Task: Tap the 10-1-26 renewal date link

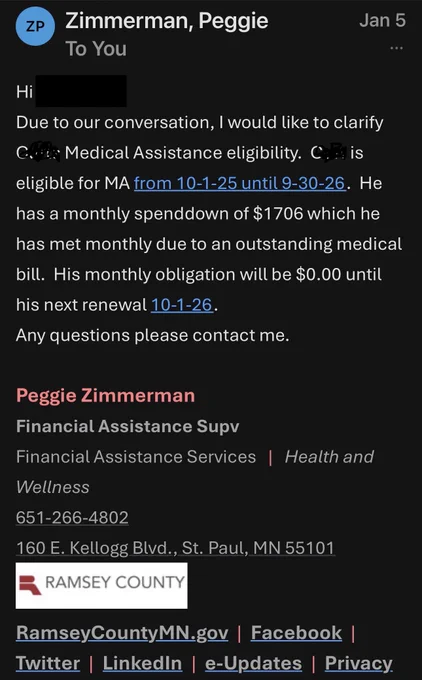Action: coord(182,305)
